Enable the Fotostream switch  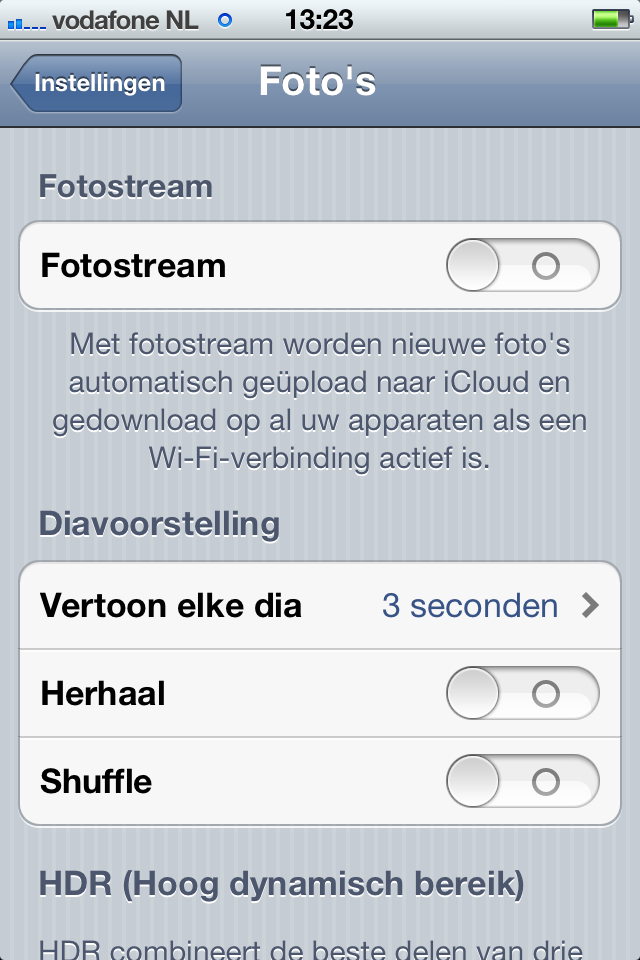(522, 266)
